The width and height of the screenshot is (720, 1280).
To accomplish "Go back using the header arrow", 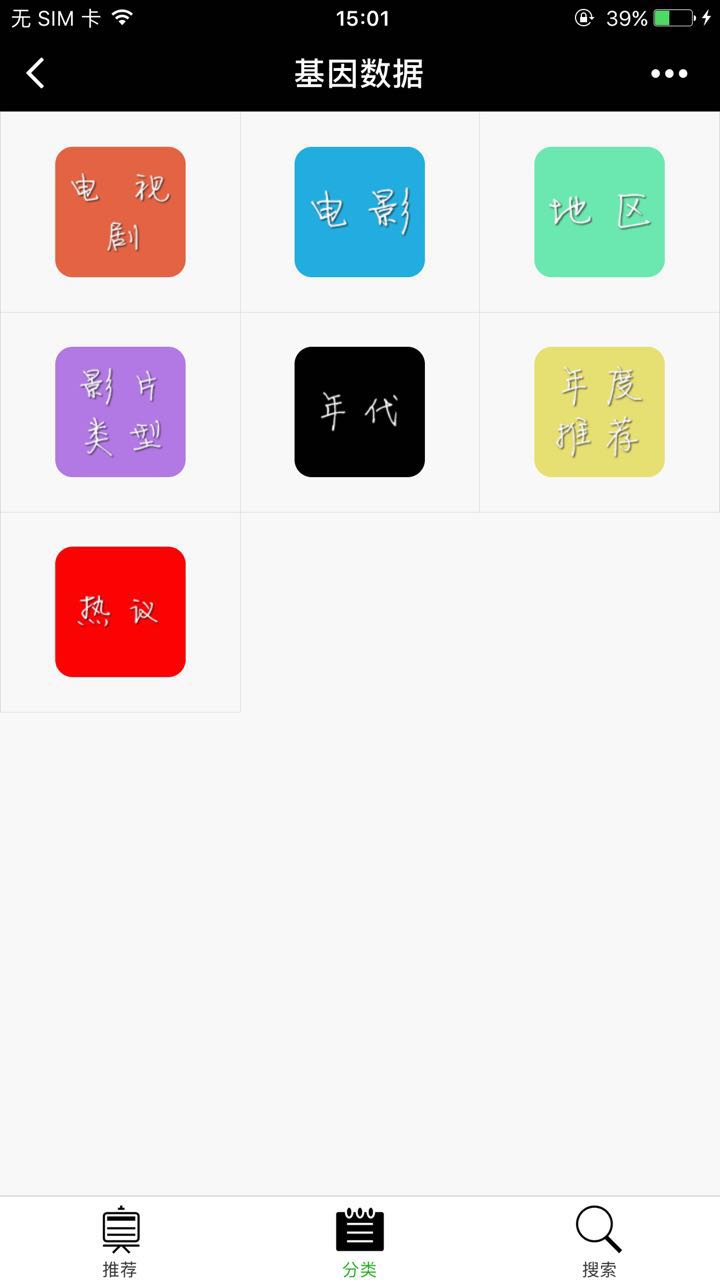I will 36,73.
